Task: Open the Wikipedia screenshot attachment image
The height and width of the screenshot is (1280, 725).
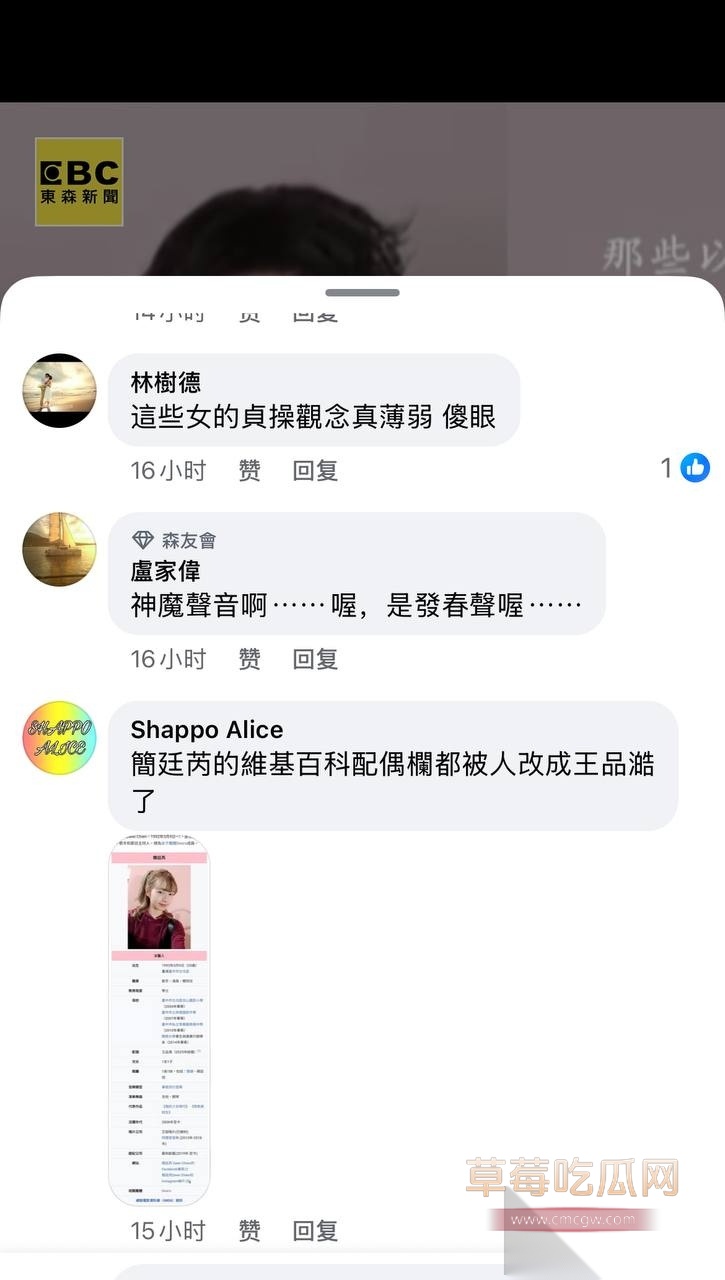Action: pyautogui.click(x=161, y=1020)
